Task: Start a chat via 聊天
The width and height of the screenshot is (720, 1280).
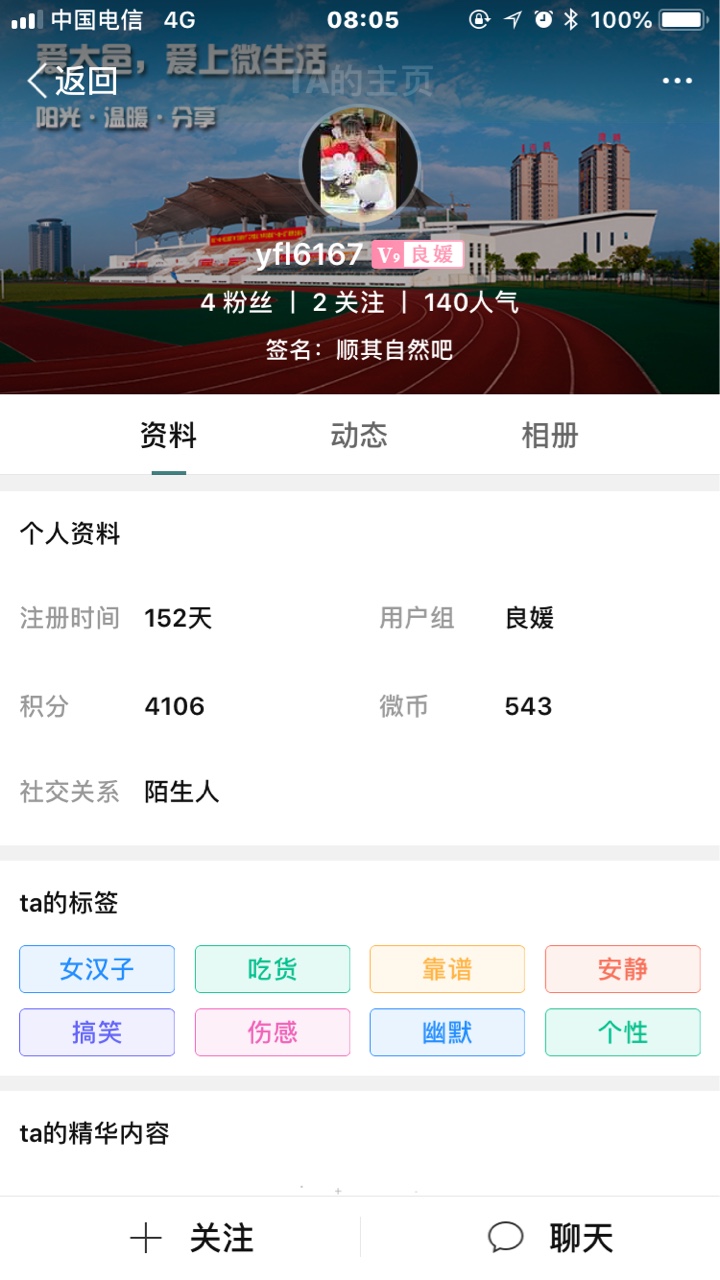Action: (550, 1238)
